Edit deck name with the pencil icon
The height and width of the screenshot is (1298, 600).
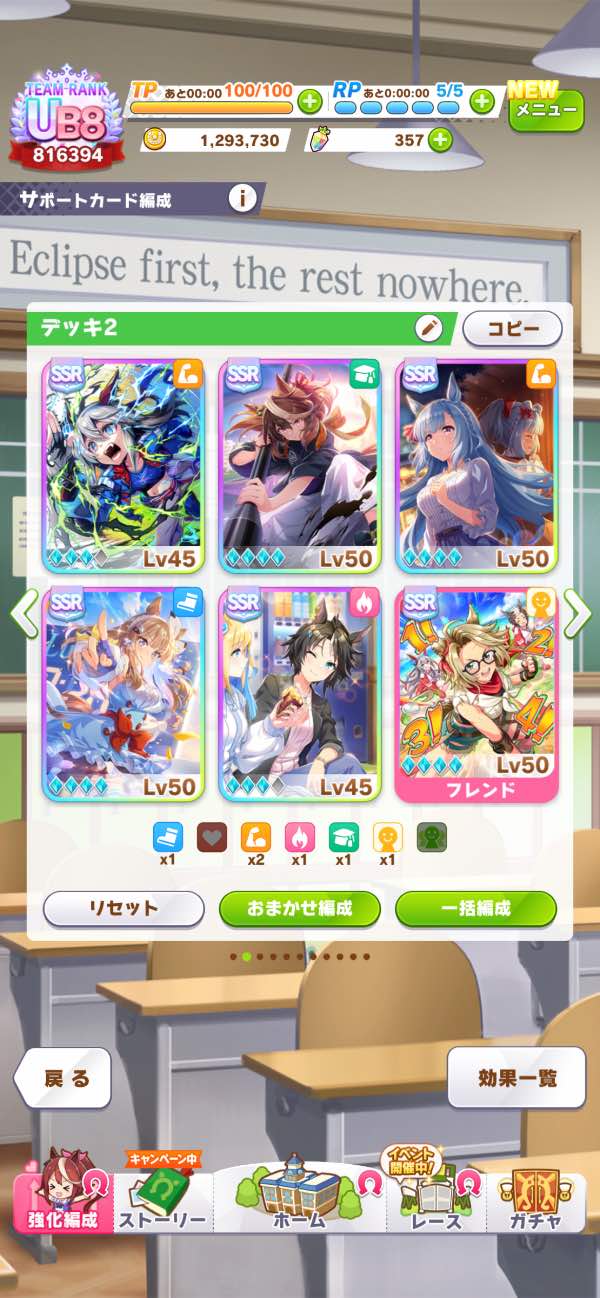[428, 328]
